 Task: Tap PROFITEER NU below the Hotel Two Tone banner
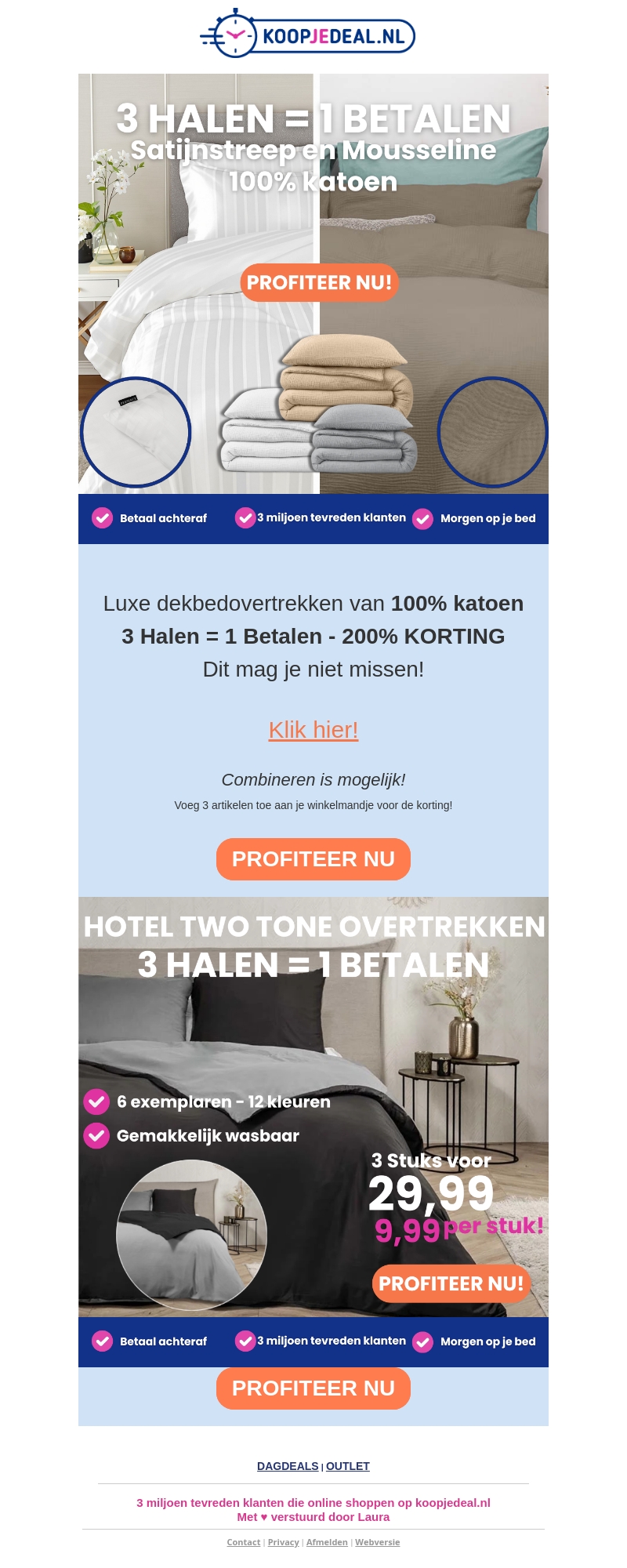(x=313, y=1388)
